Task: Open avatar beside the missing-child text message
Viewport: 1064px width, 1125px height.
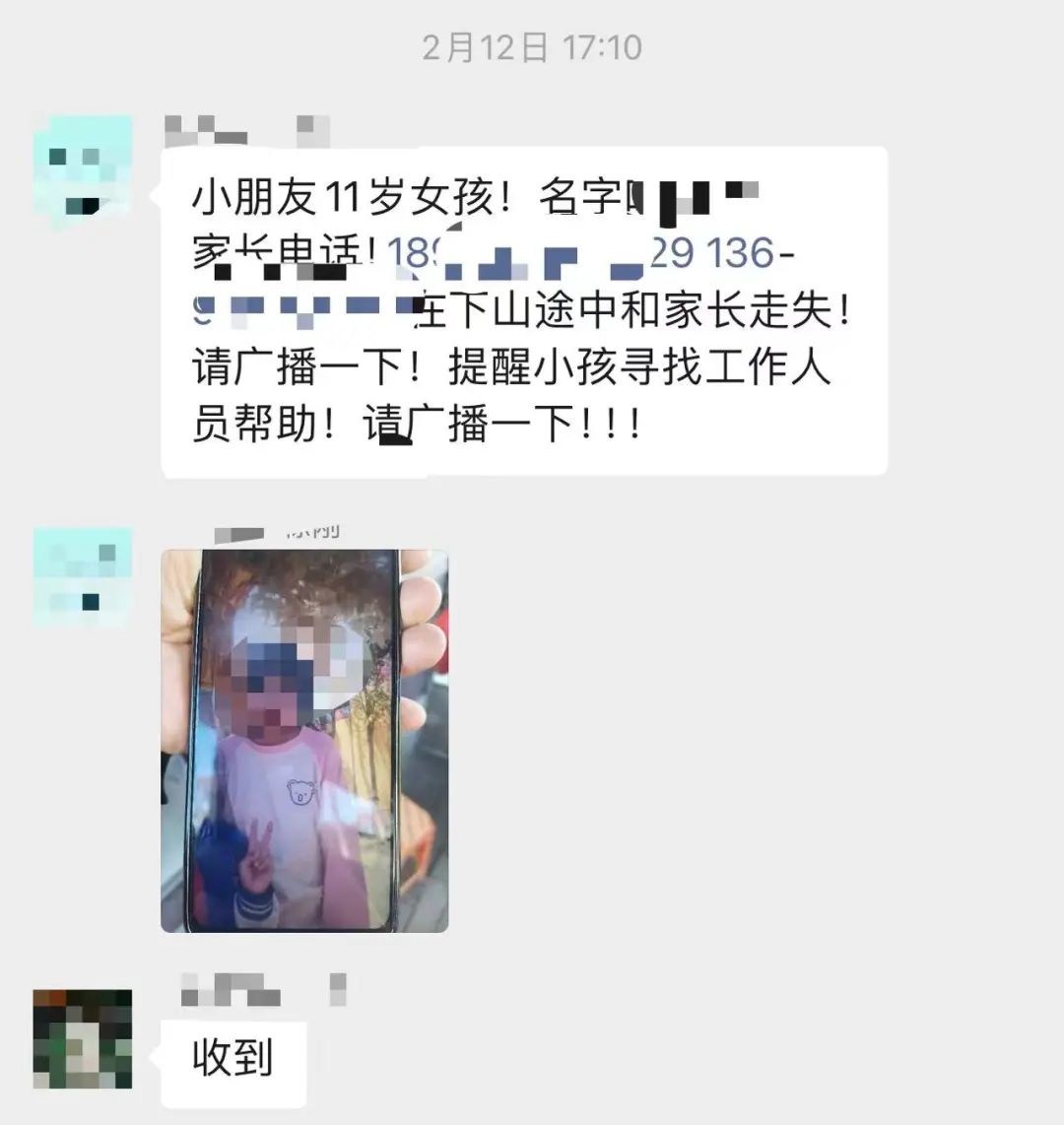Action: 83,165
